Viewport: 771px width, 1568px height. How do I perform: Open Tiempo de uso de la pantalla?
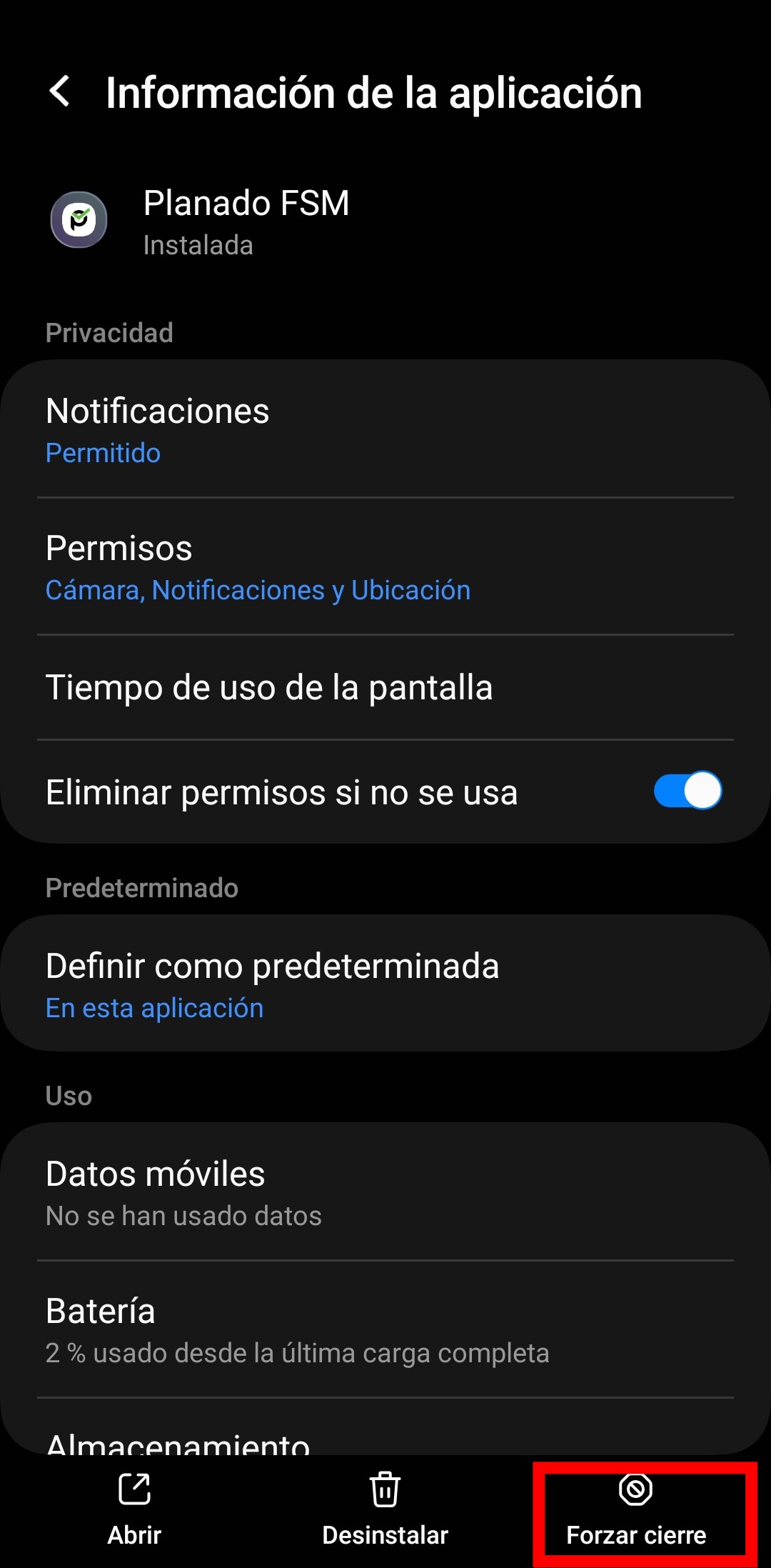point(385,687)
